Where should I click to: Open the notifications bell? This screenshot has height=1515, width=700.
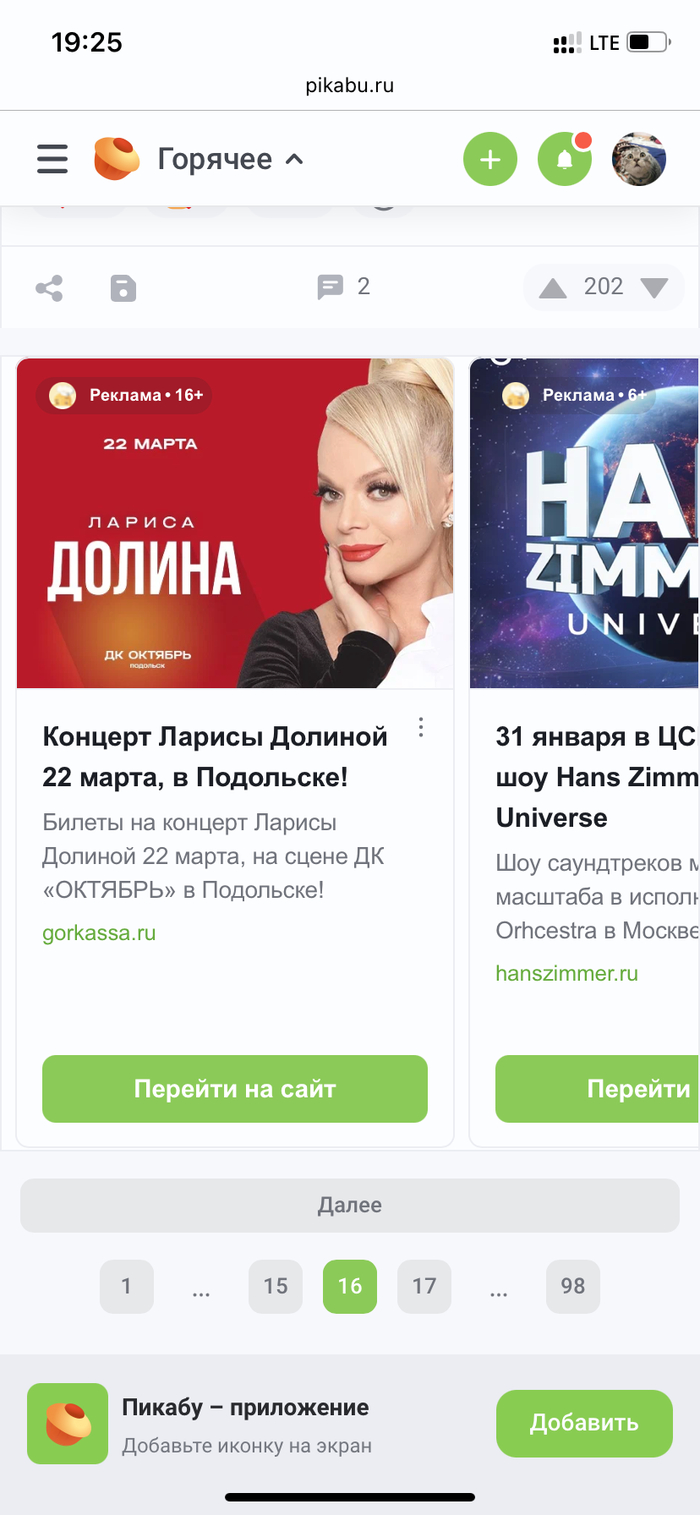click(564, 159)
